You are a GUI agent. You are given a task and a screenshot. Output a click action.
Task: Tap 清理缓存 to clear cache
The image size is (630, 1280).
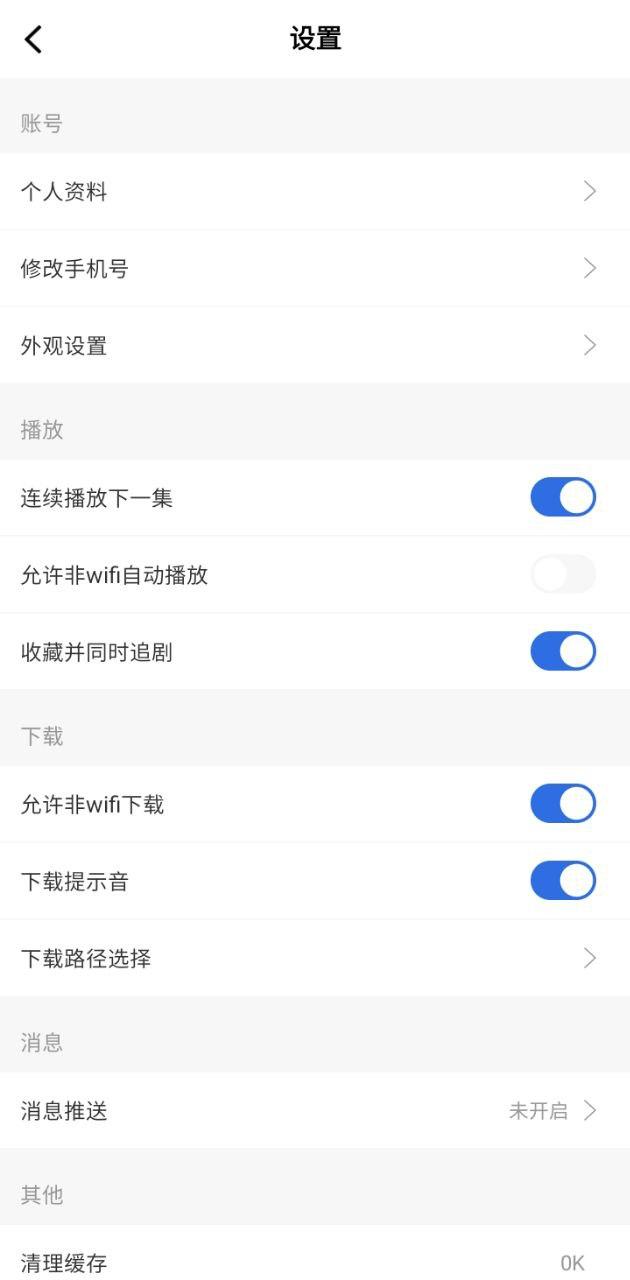pyautogui.click(x=315, y=1262)
